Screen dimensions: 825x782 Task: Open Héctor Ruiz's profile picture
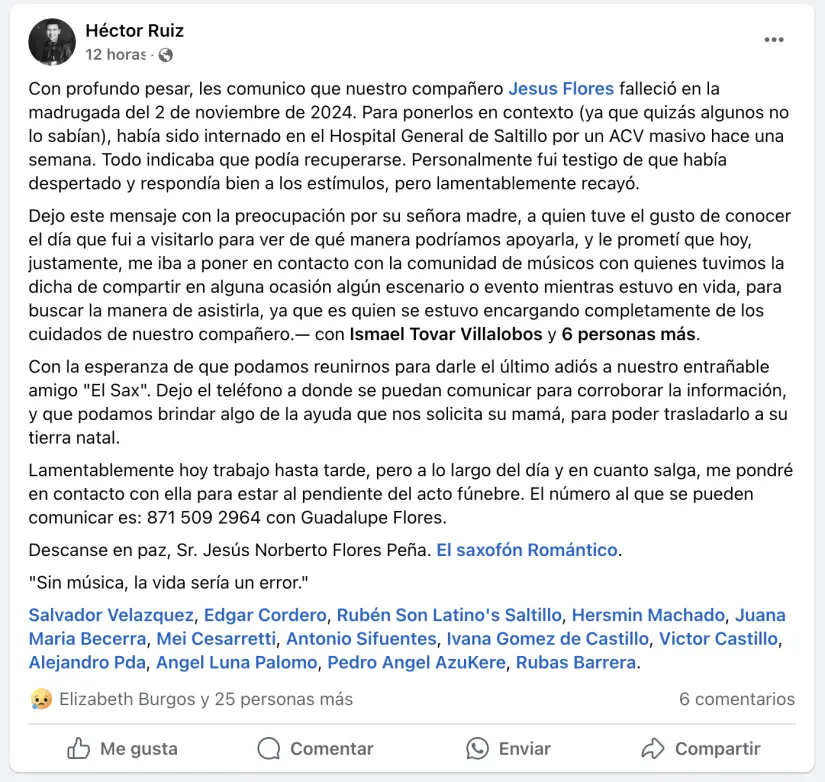coord(52,42)
